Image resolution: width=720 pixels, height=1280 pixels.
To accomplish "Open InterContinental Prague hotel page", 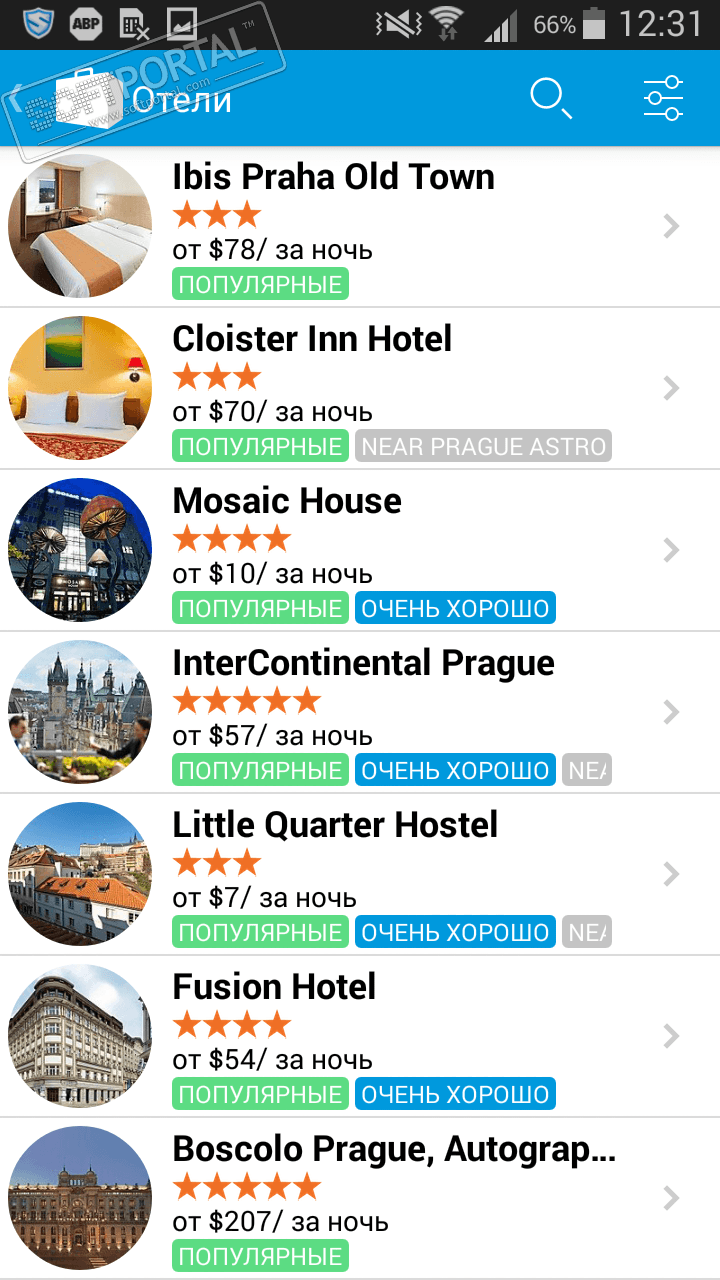I will click(x=363, y=664).
